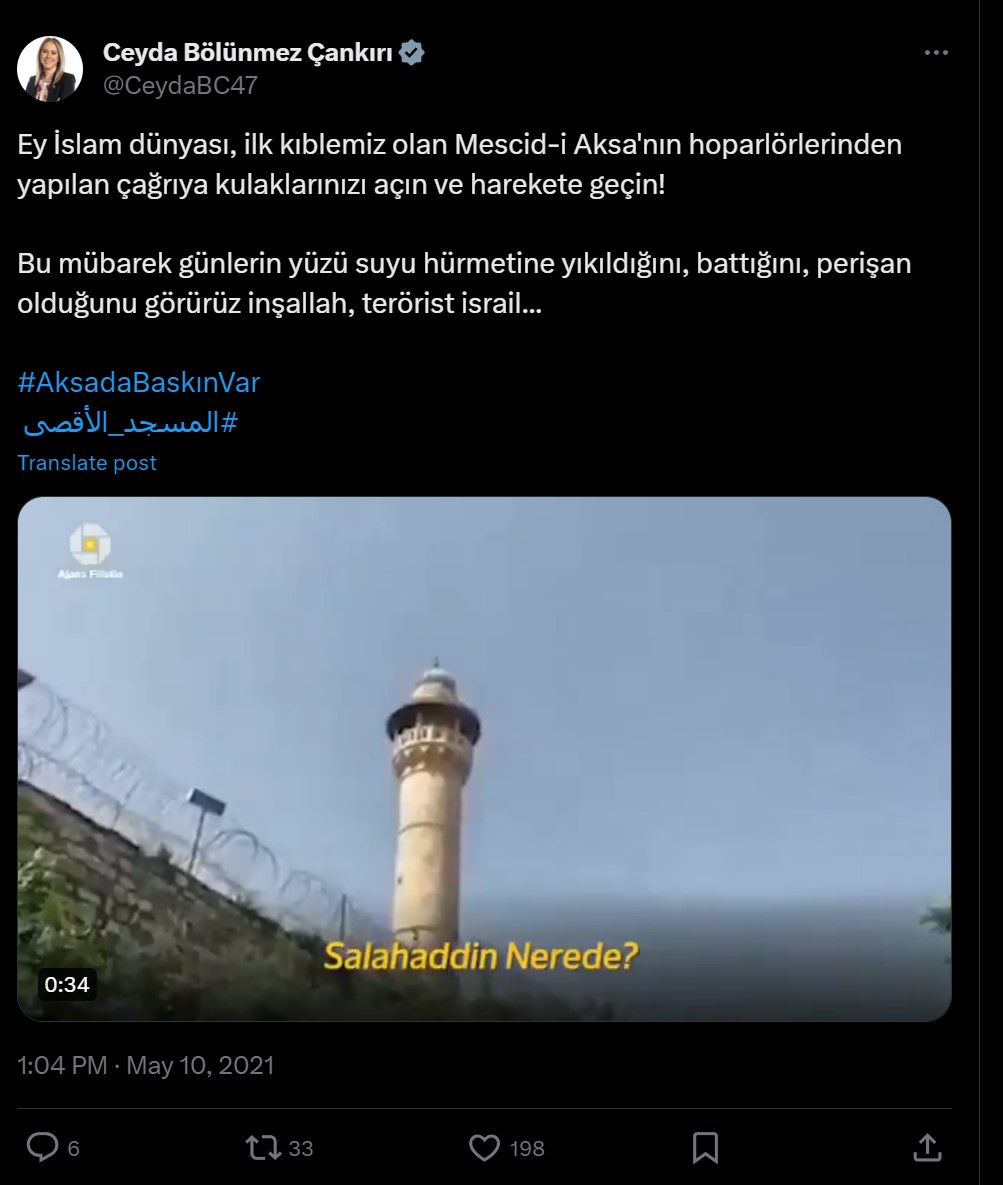Reply to the tweet
Screen dimensions: 1003x1185
[42, 1148]
